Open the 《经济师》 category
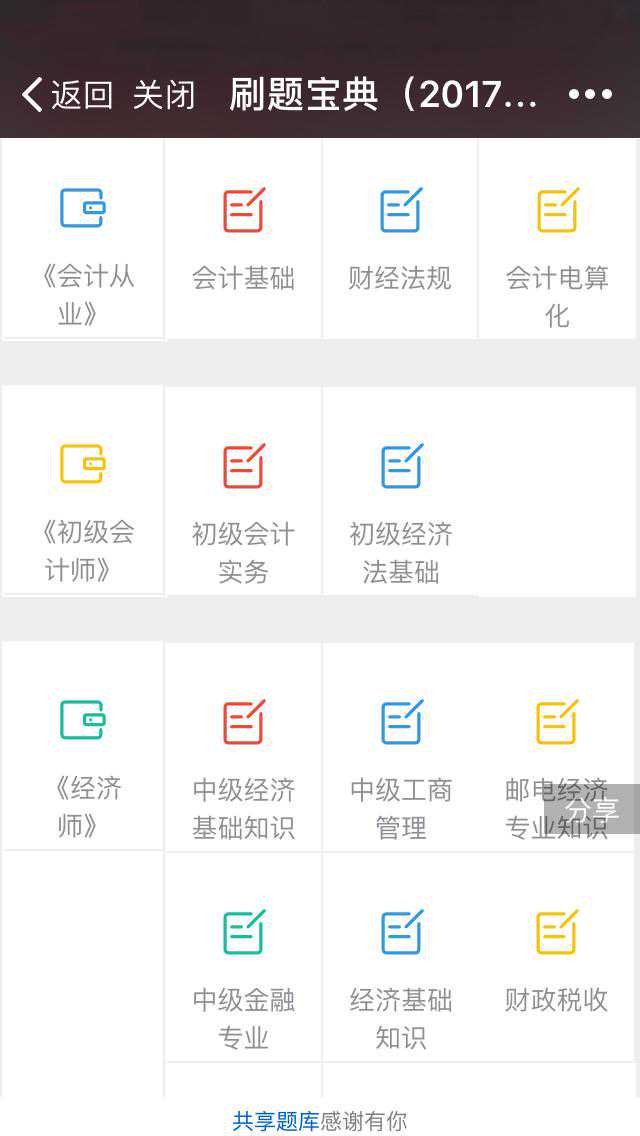Viewport: 640px width, 1136px height. [82, 750]
